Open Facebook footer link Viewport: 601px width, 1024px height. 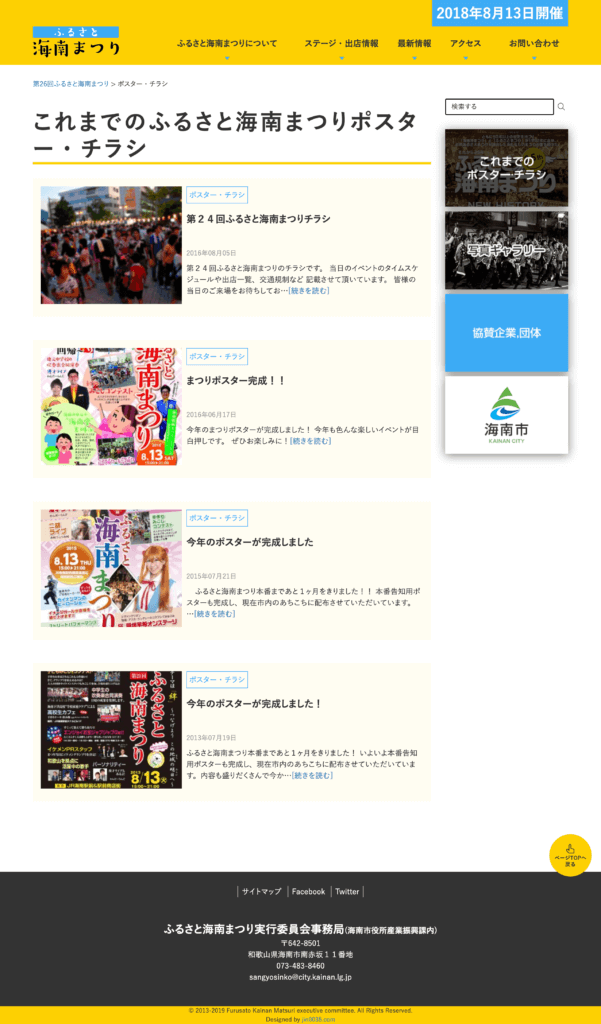[x=308, y=891]
